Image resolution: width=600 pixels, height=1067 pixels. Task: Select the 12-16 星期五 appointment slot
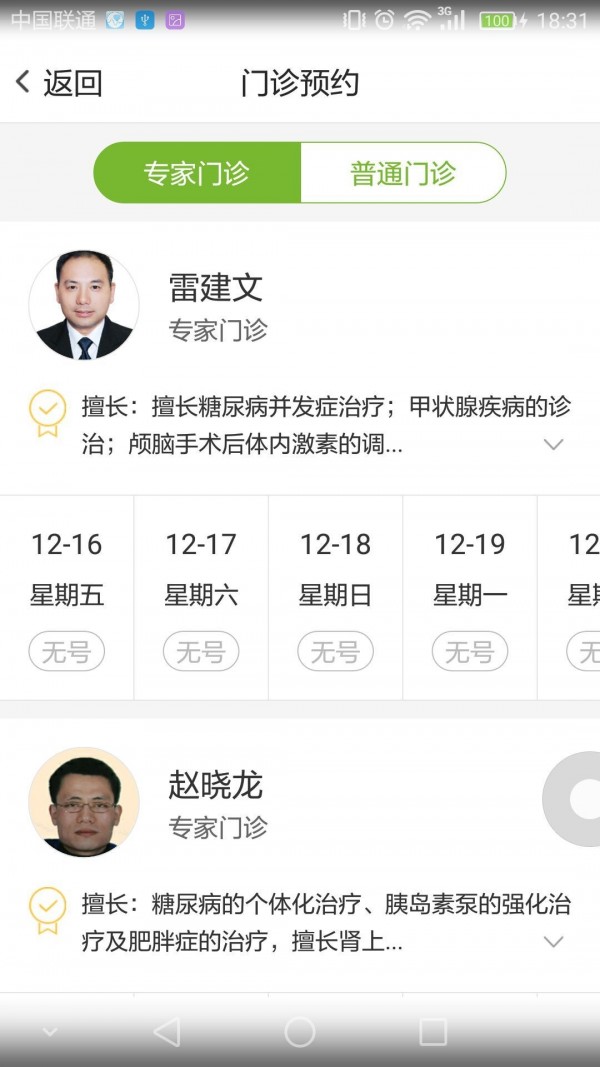[x=67, y=598]
